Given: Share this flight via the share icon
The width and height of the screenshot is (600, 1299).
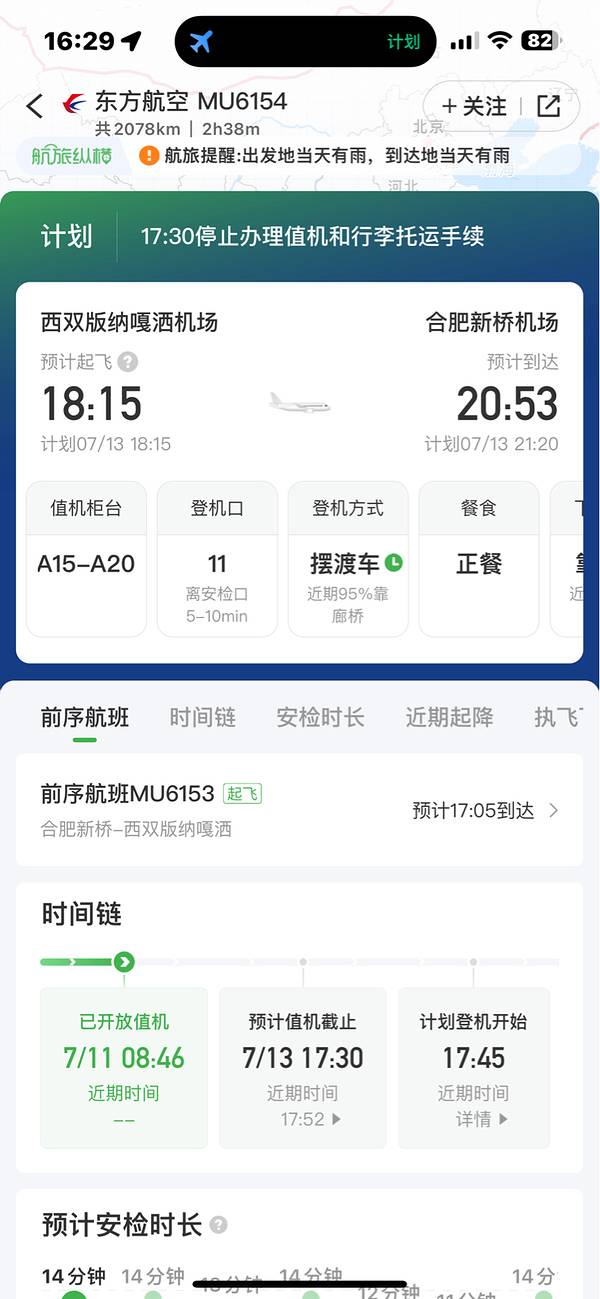Looking at the screenshot, I should tap(549, 106).
